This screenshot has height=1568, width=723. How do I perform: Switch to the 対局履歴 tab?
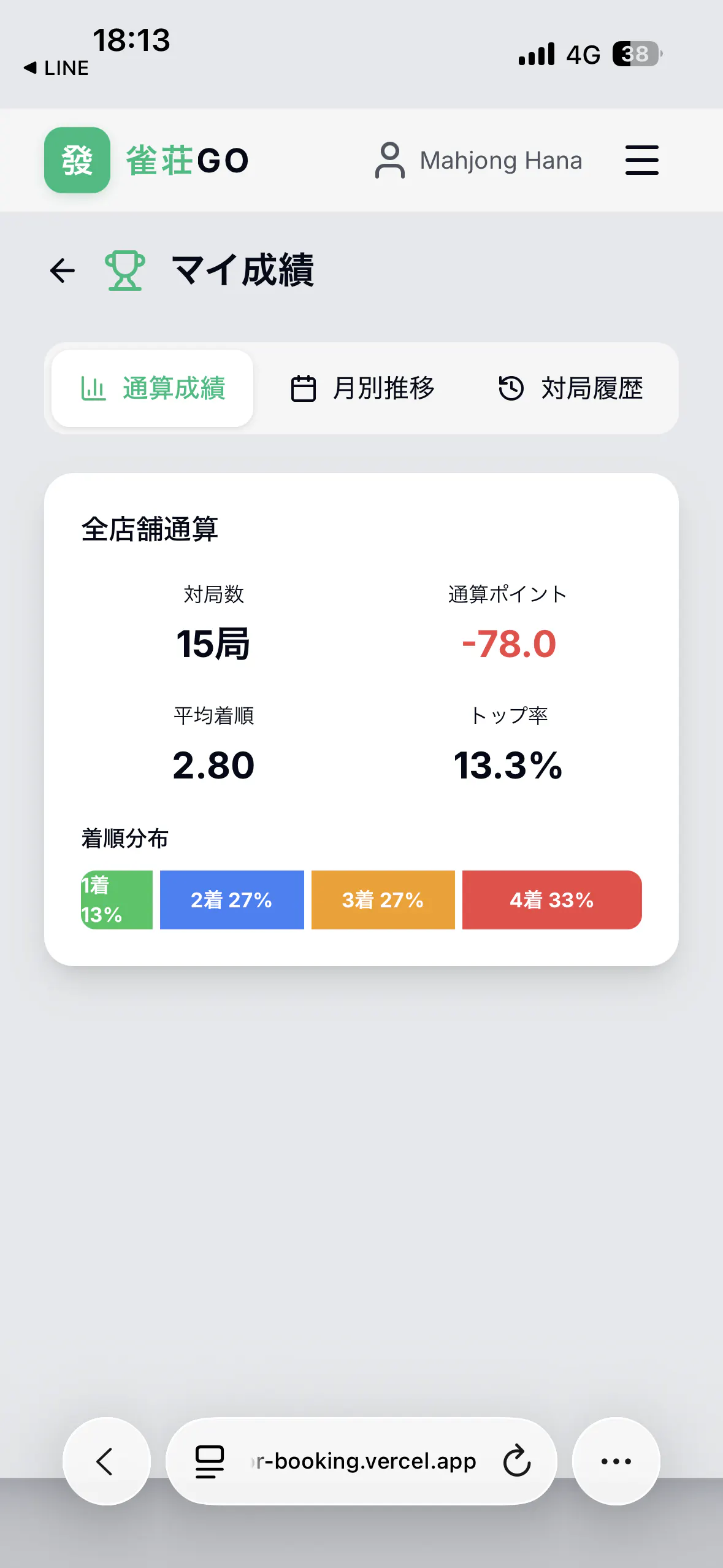coord(570,388)
